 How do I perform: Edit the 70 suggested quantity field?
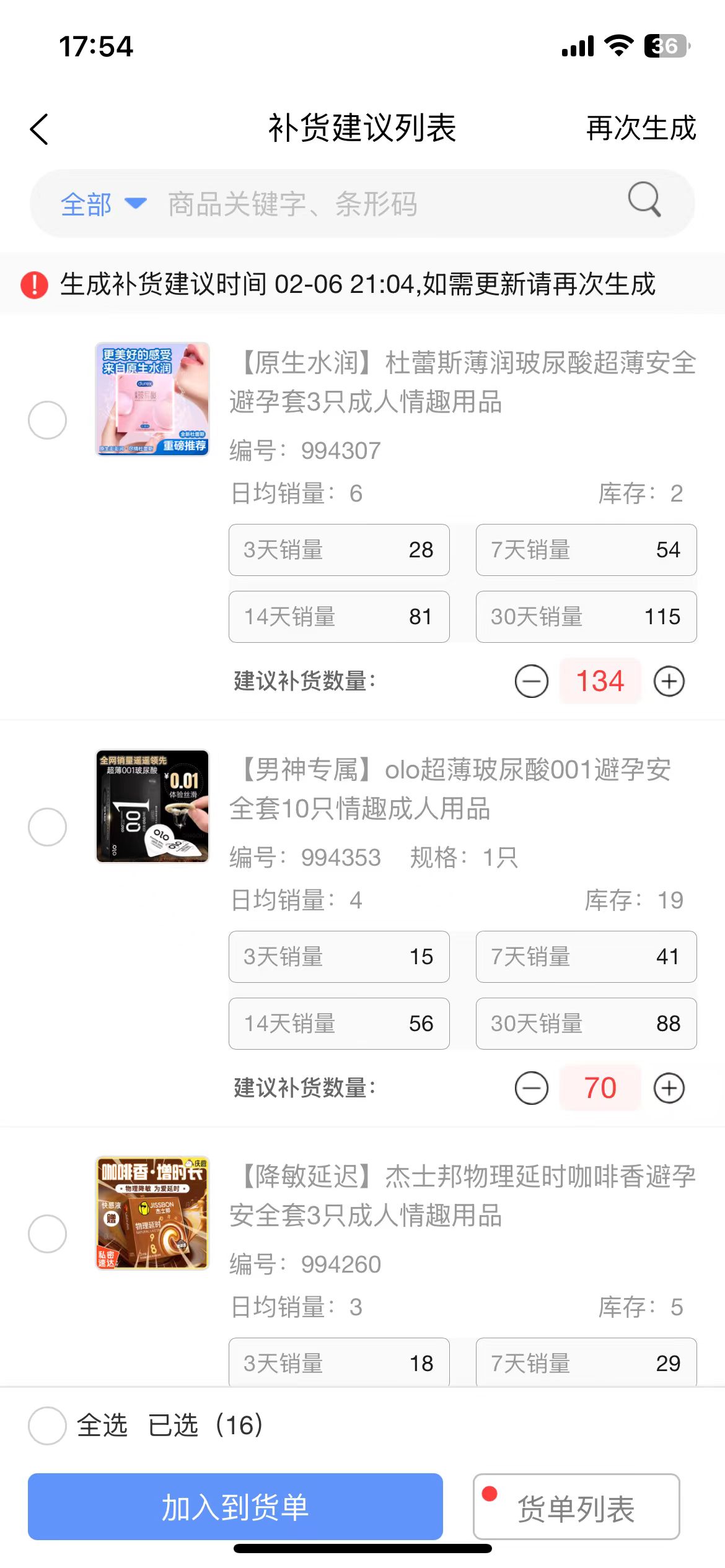pos(600,1088)
